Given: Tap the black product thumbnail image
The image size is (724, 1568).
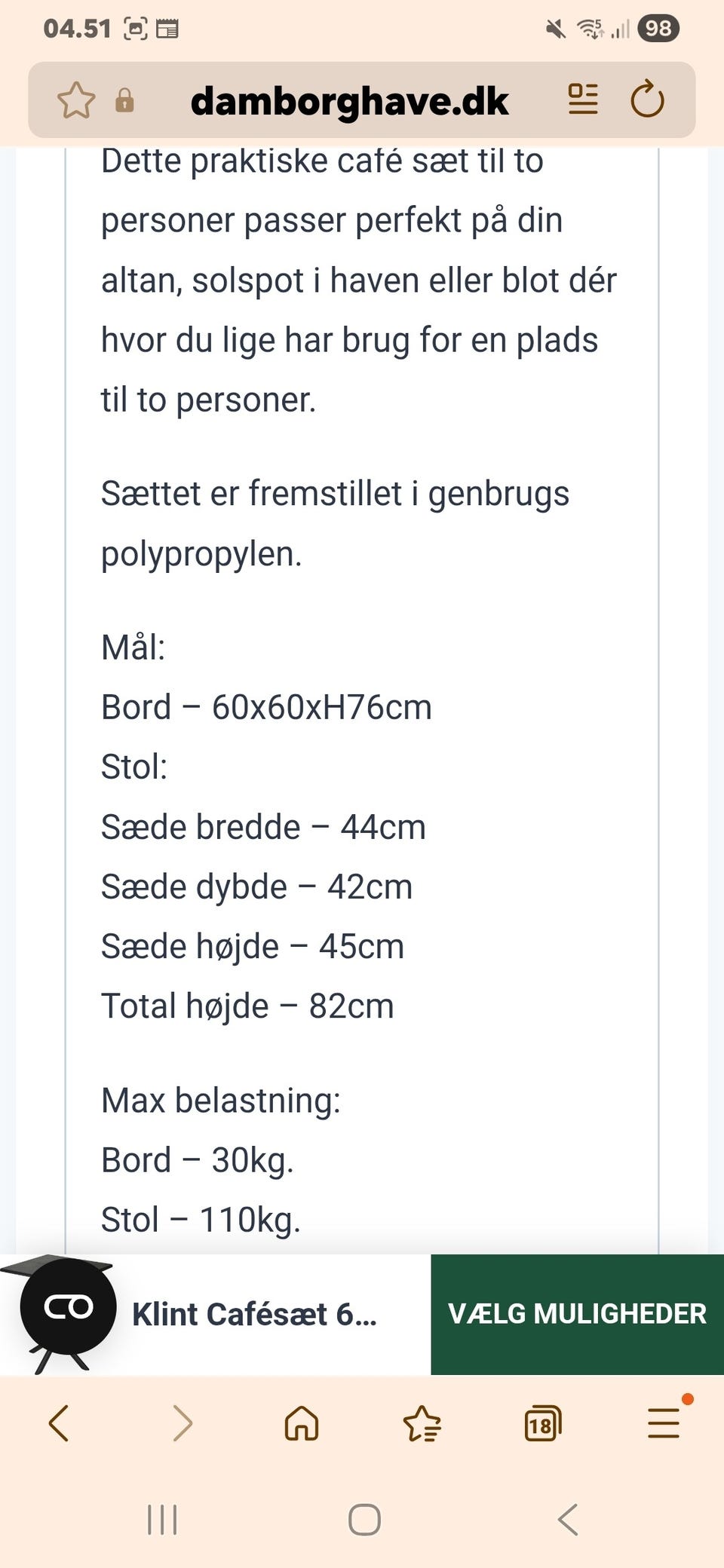Looking at the screenshot, I should click(68, 1304).
